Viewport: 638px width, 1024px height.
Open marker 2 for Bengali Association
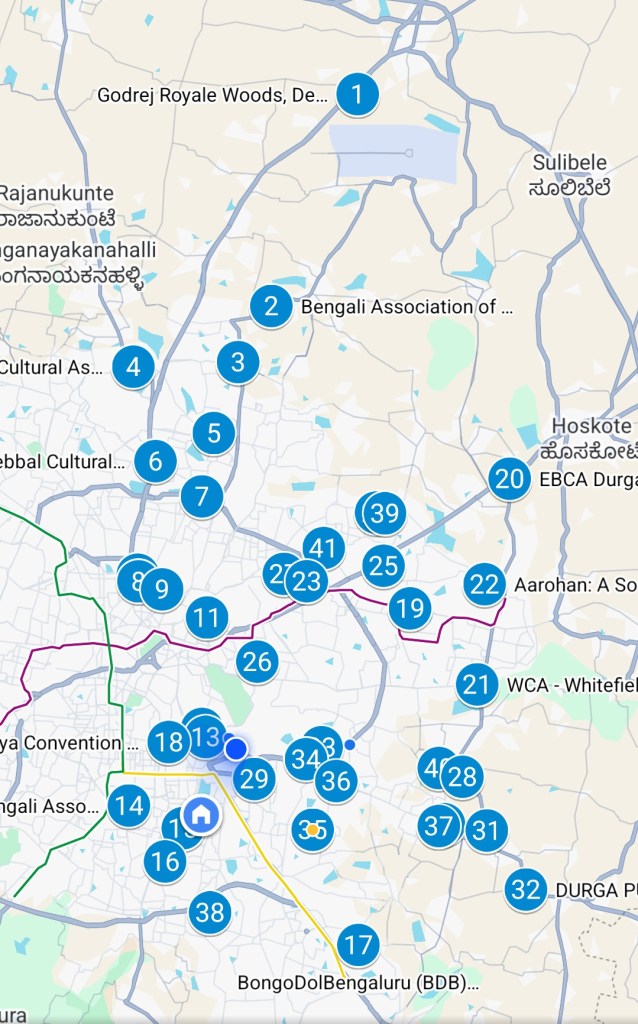[x=271, y=306]
